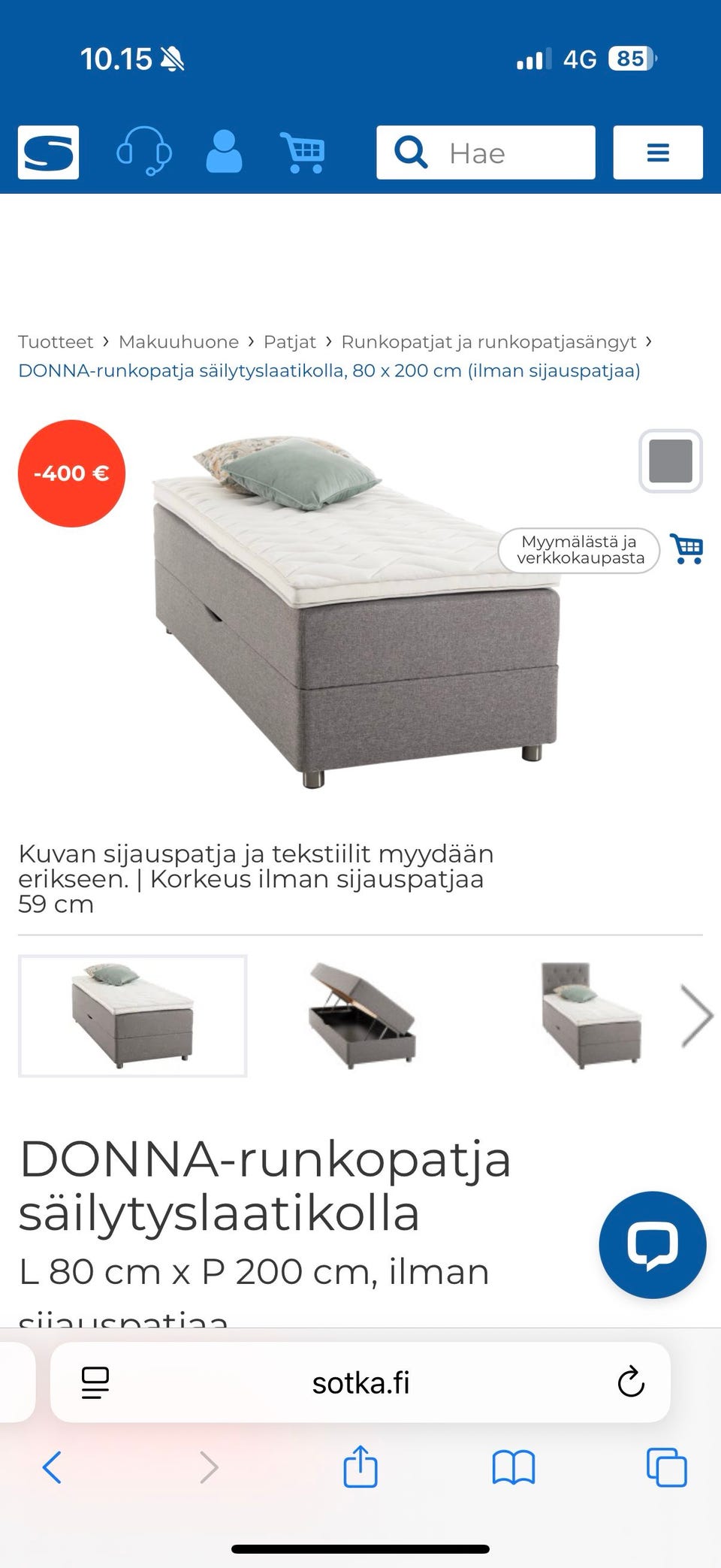The height and width of the screenshot is (1568, 721).
Task: Tap the search field labeled Hae
Action: [485, 153]
